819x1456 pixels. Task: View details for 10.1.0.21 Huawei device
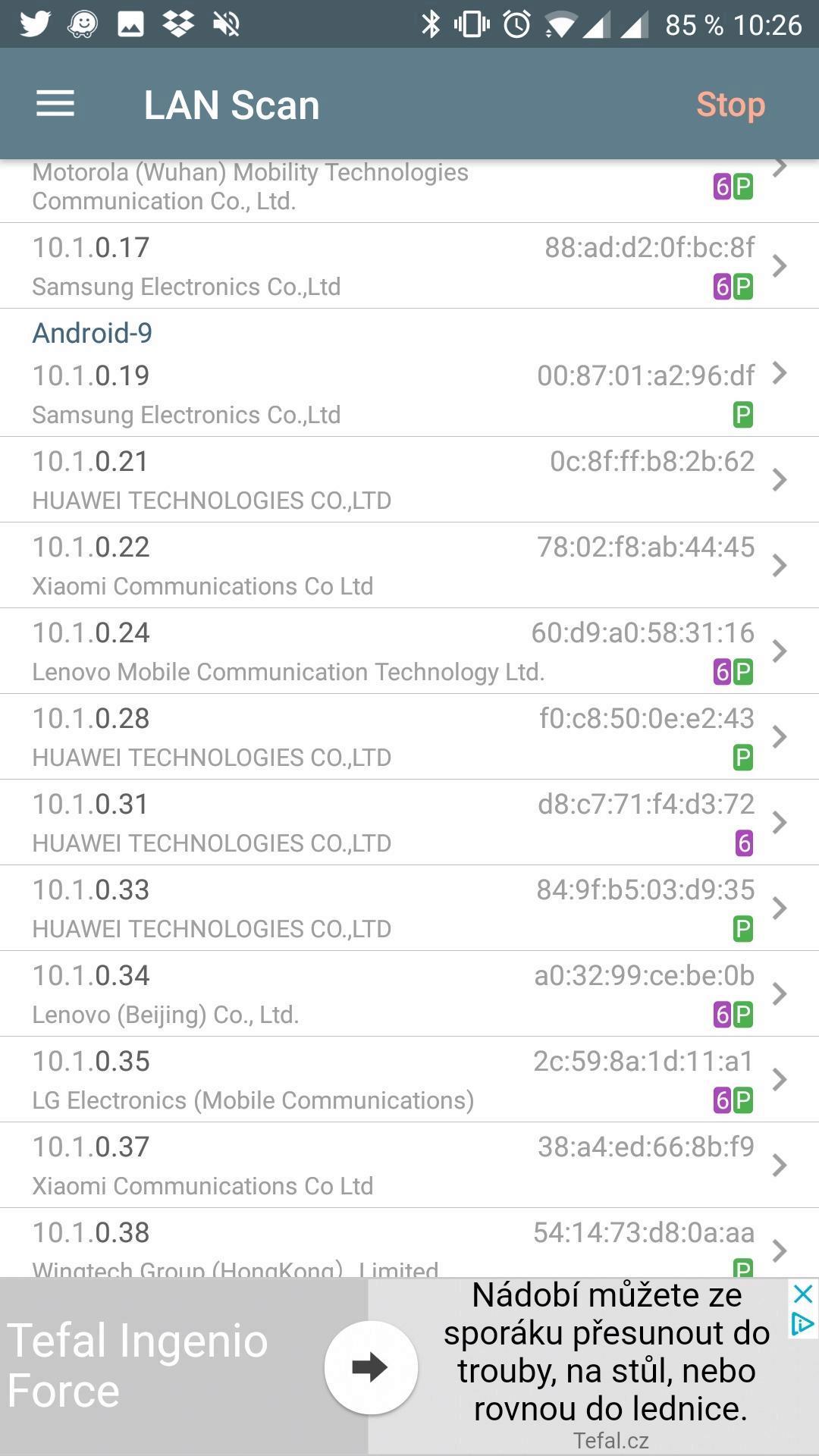pos(409,479)
